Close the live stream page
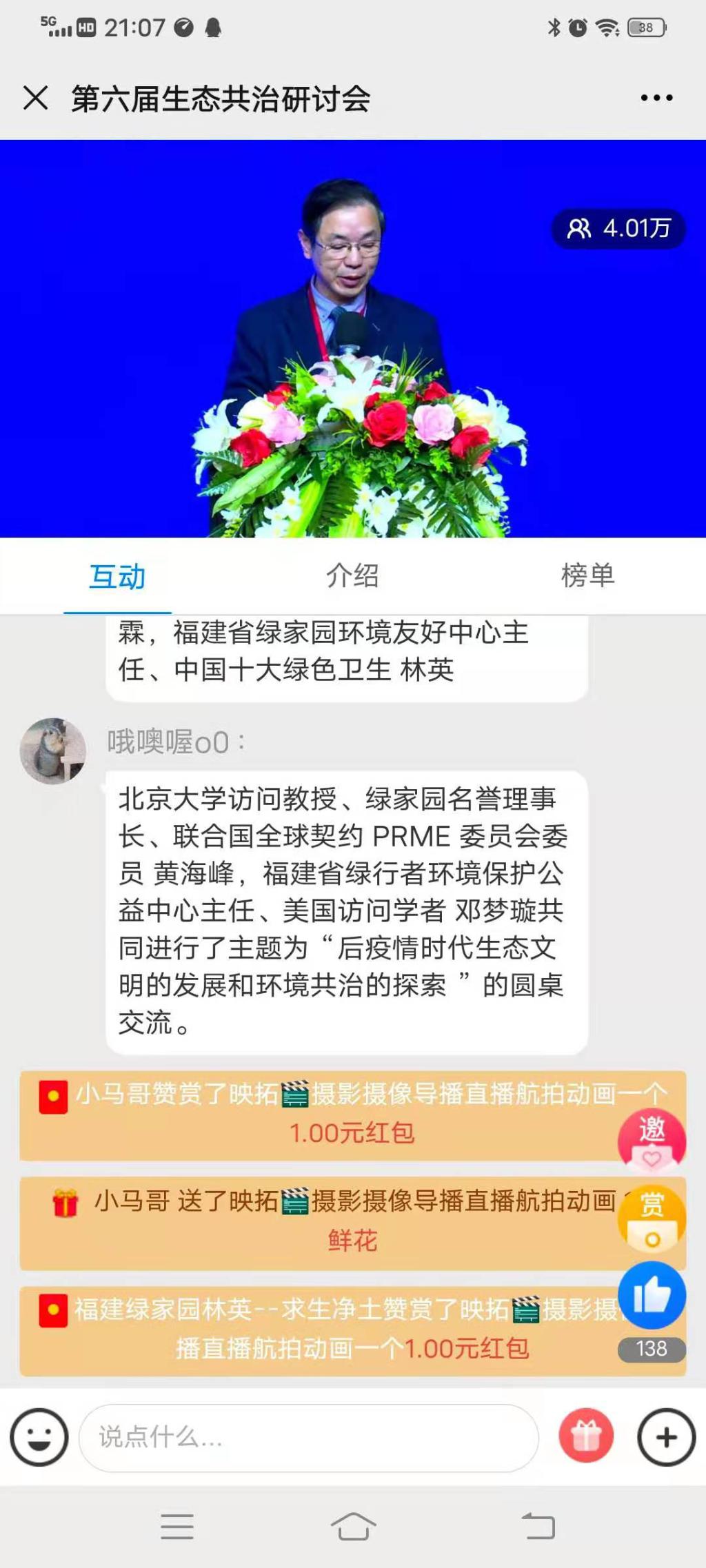The image size is (706, 1568). (36, 98)
